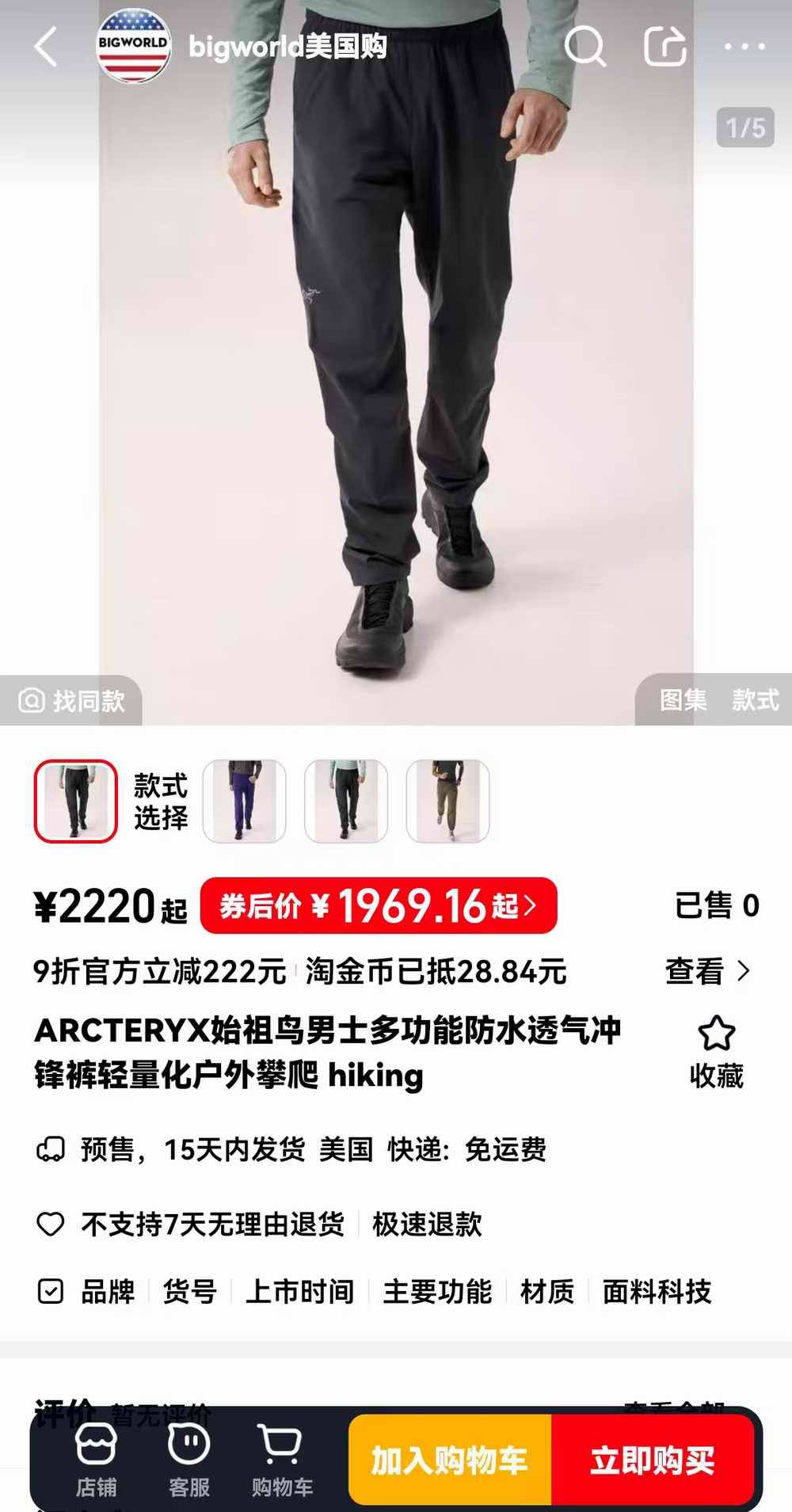Add item to favorites with 收藏 star
This screenshot has width=792, height=1512.
pyautogui.click(x=716, y=1052)
